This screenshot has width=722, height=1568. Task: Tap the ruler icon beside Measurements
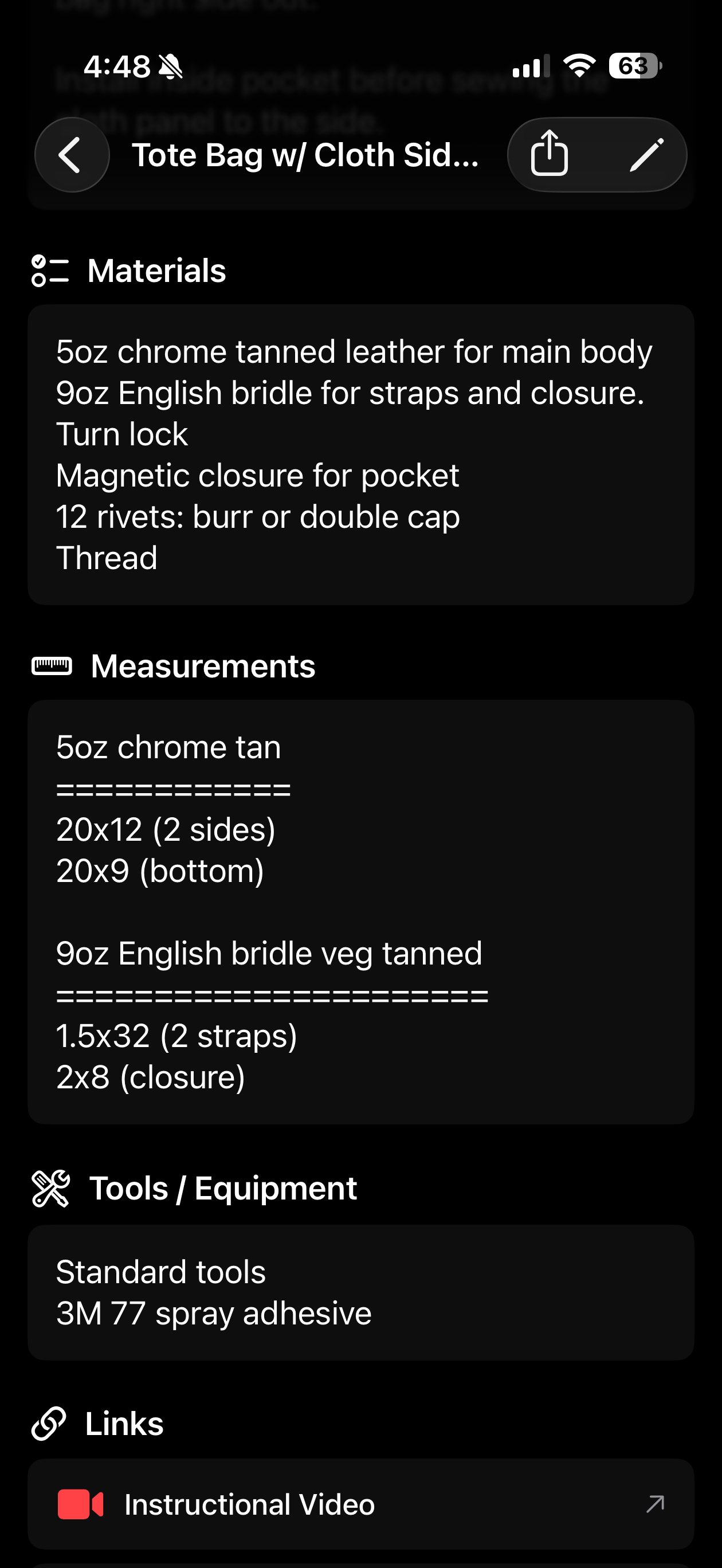click(52, 666)
